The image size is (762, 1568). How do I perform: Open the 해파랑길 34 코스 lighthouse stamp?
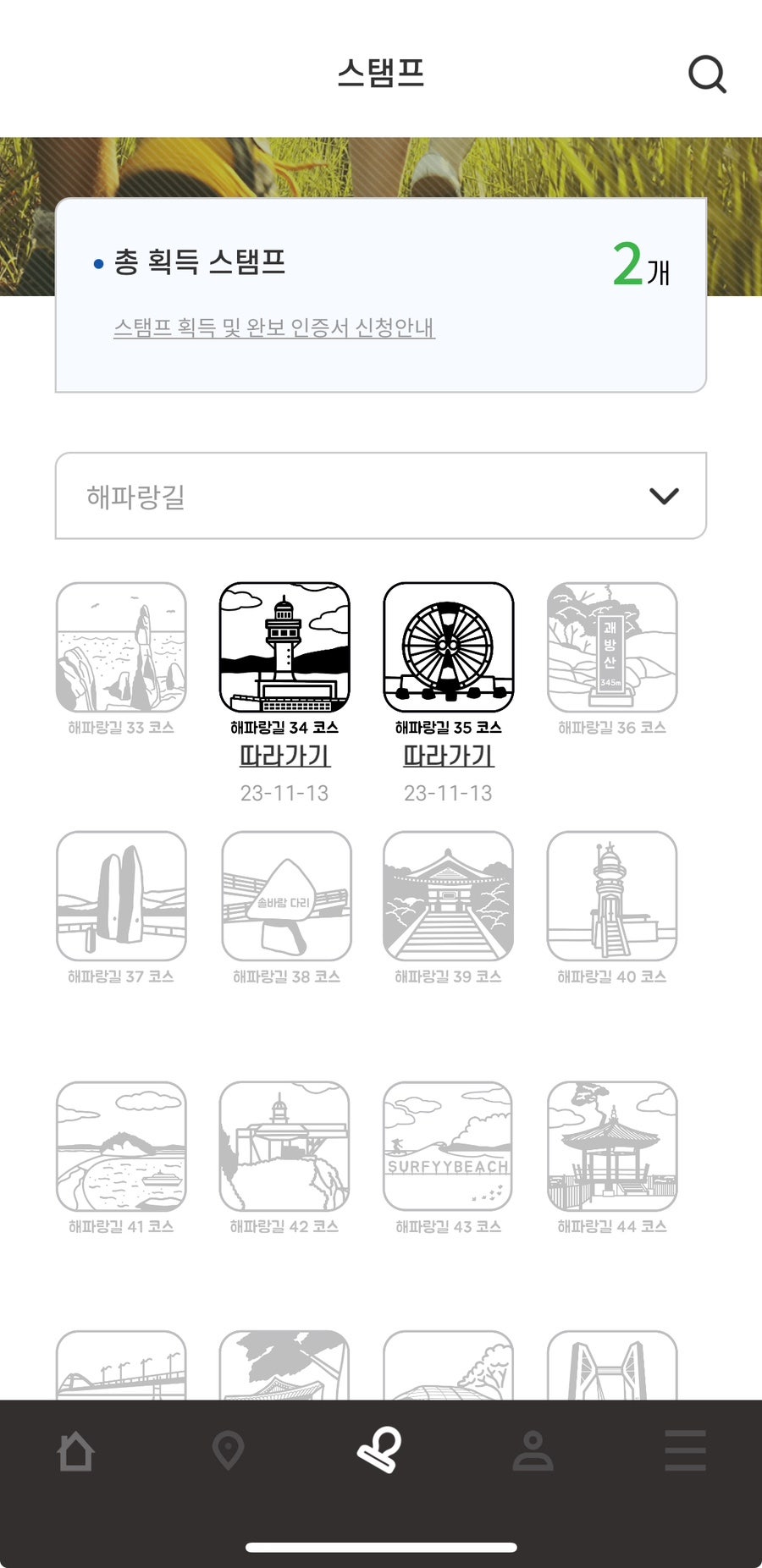click(284, 647)
